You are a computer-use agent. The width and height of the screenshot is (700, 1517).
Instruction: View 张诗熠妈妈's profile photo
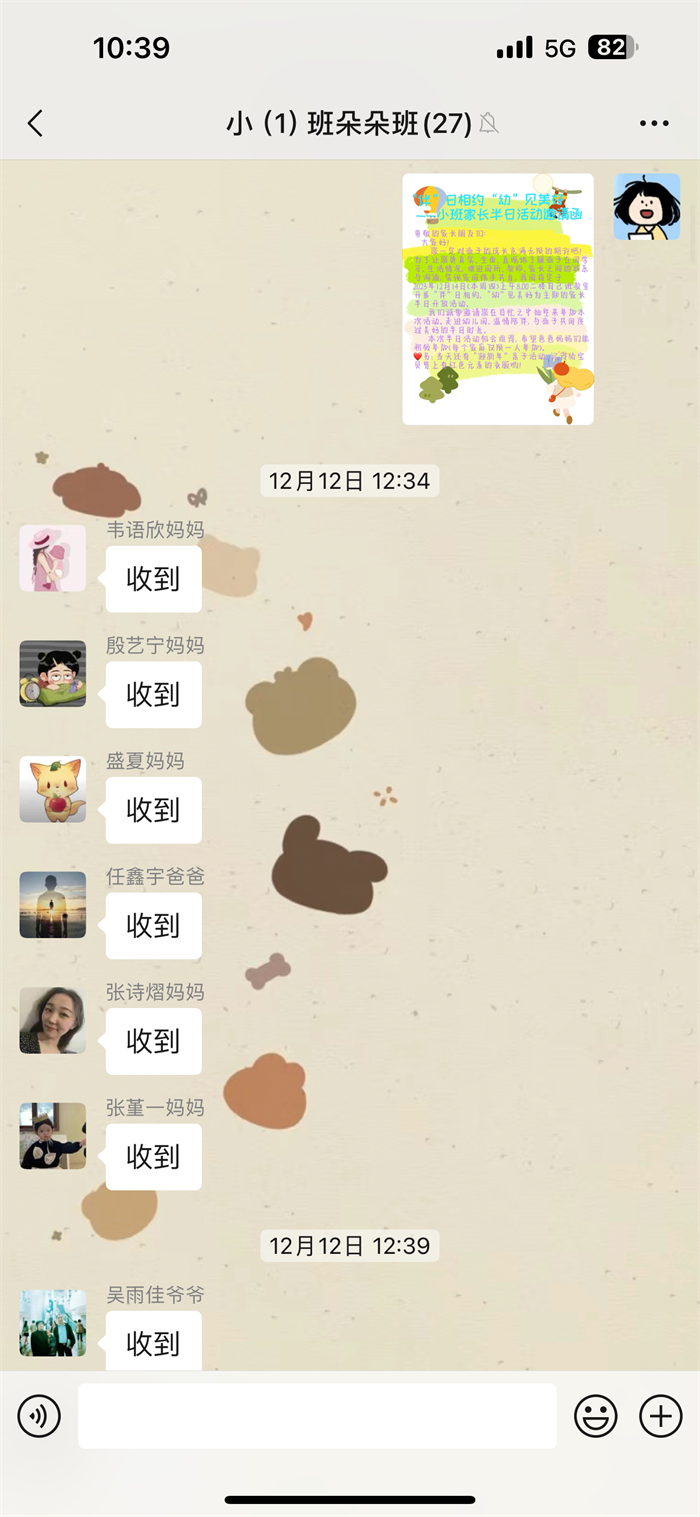tap(53, 1020)
